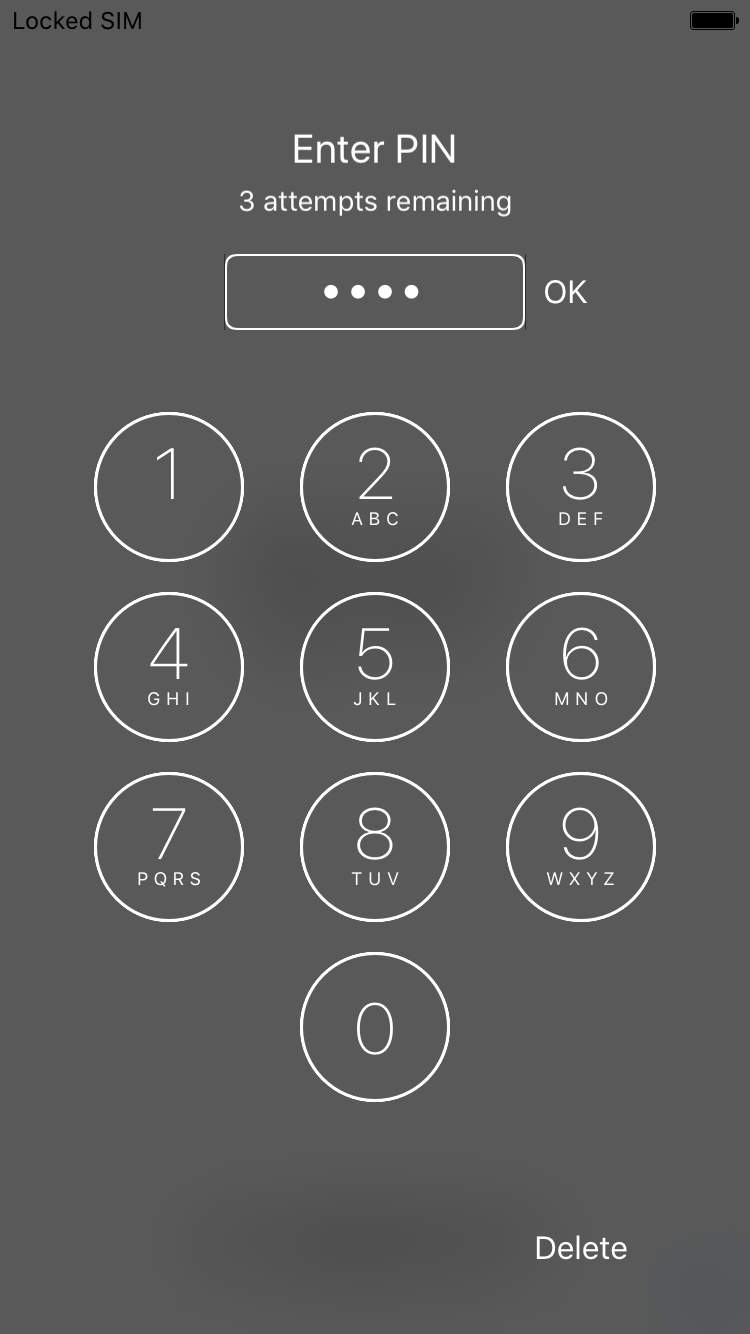Image resolution: width=750 pixels, height=1334 pixels.
Task: Tap the 0 key
Action: point(375,1027)
